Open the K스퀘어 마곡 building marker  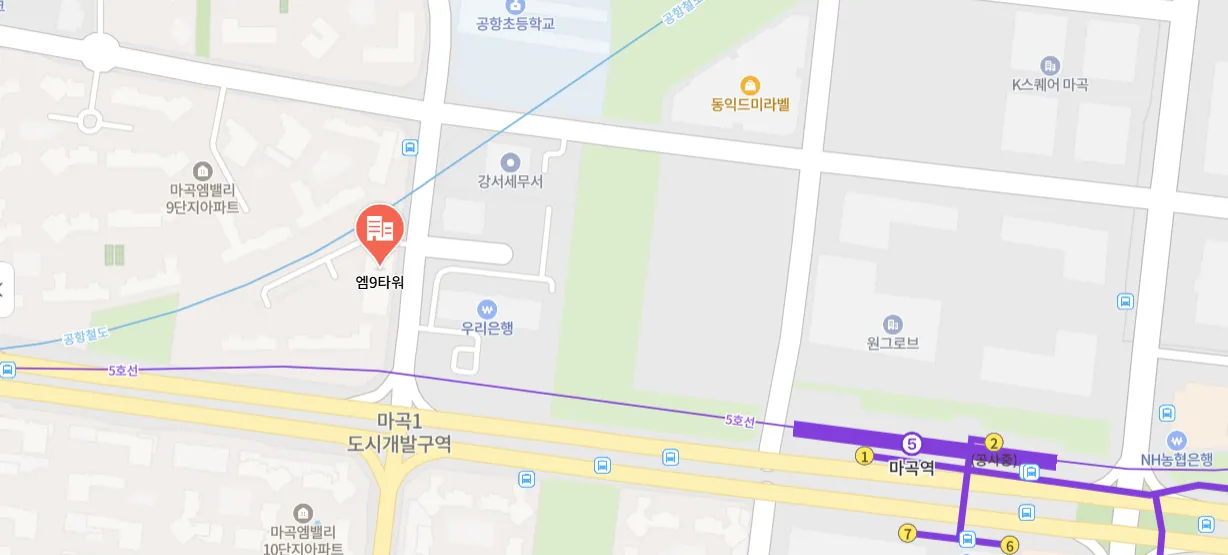click(1049, 65)
